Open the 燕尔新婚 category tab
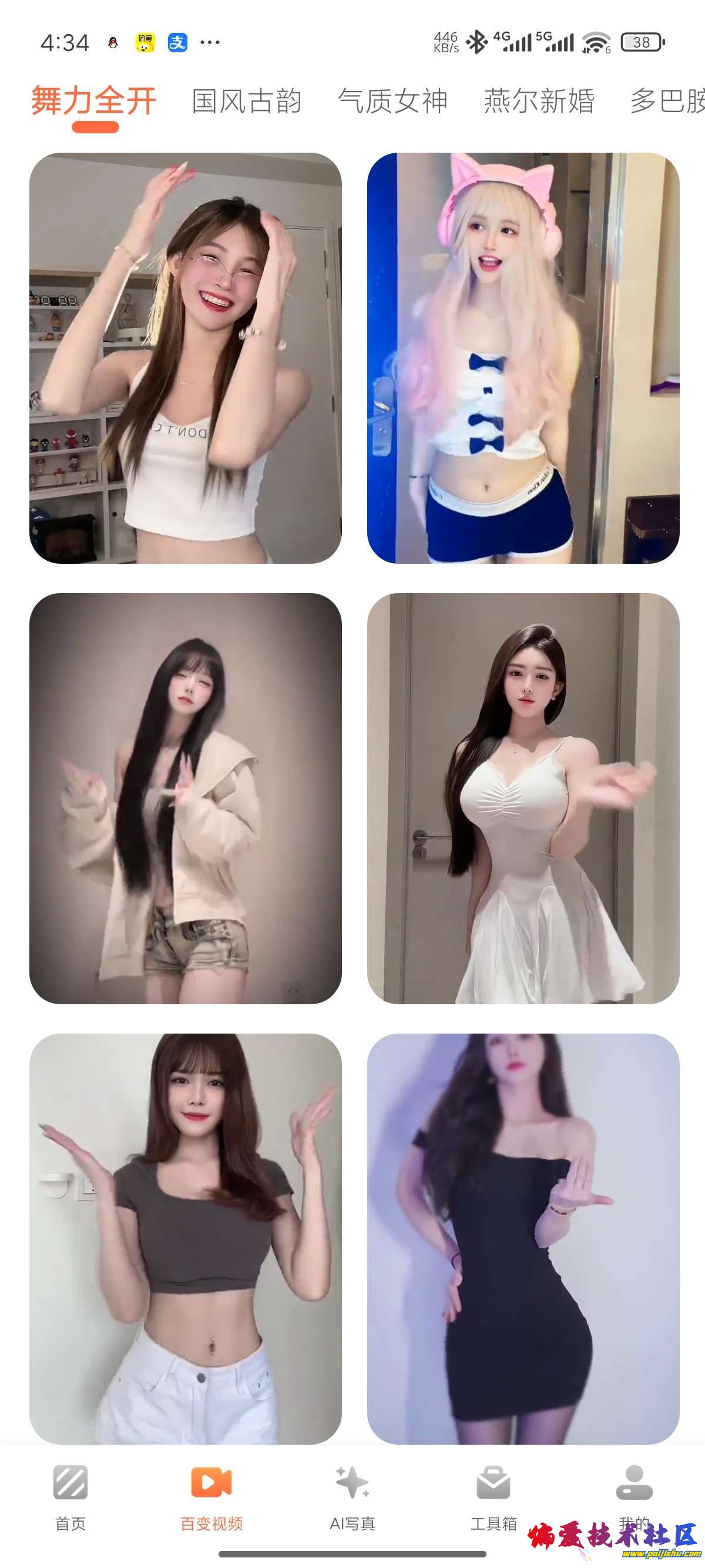705x1568 pixels. pos(539,101)
